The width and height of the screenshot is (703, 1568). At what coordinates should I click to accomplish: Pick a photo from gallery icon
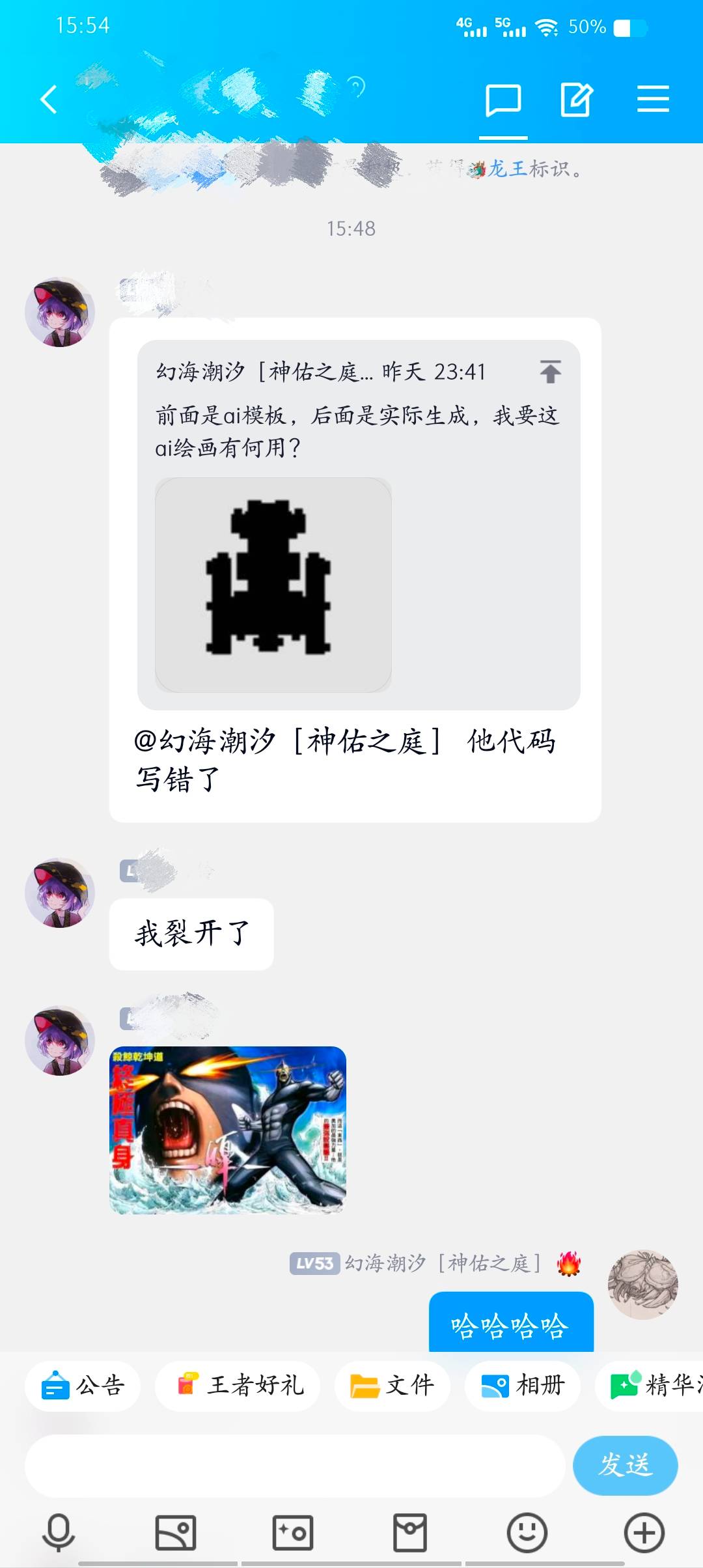(175, 1532)
